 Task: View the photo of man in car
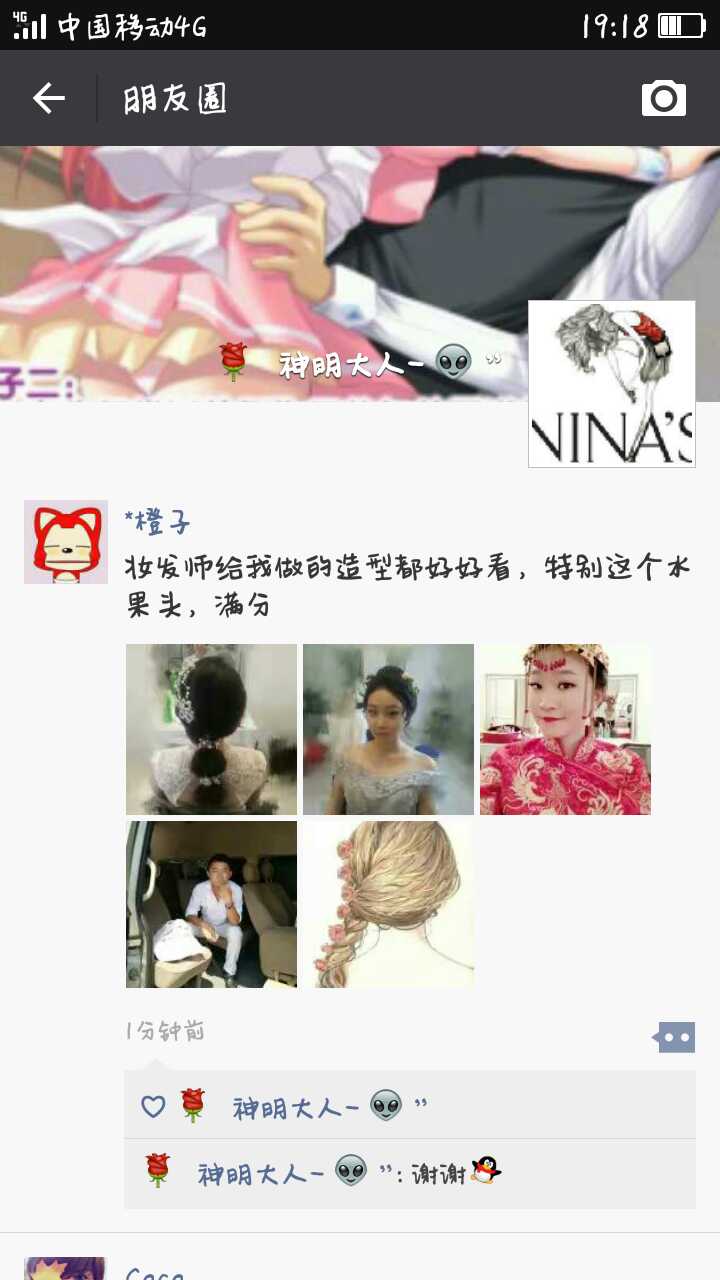211,905
